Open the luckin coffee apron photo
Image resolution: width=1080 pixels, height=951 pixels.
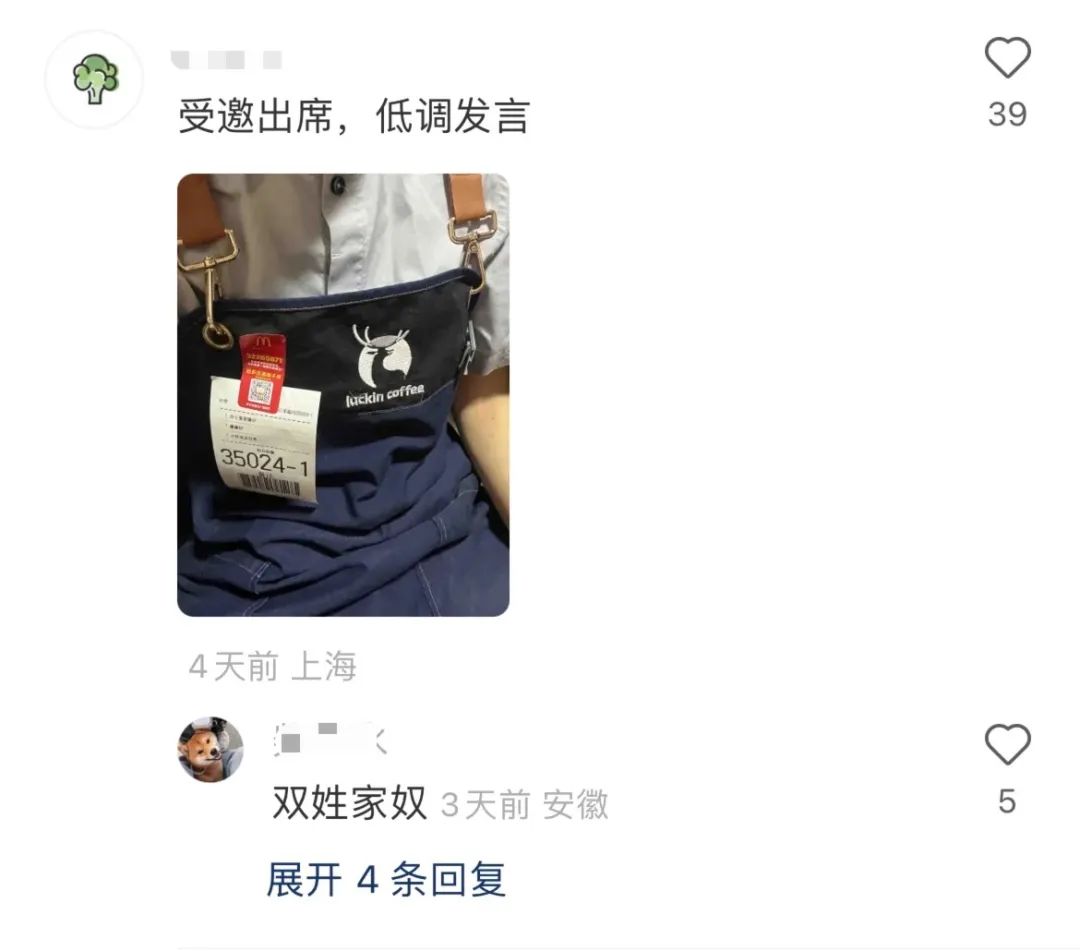click(x=343, y=395)
